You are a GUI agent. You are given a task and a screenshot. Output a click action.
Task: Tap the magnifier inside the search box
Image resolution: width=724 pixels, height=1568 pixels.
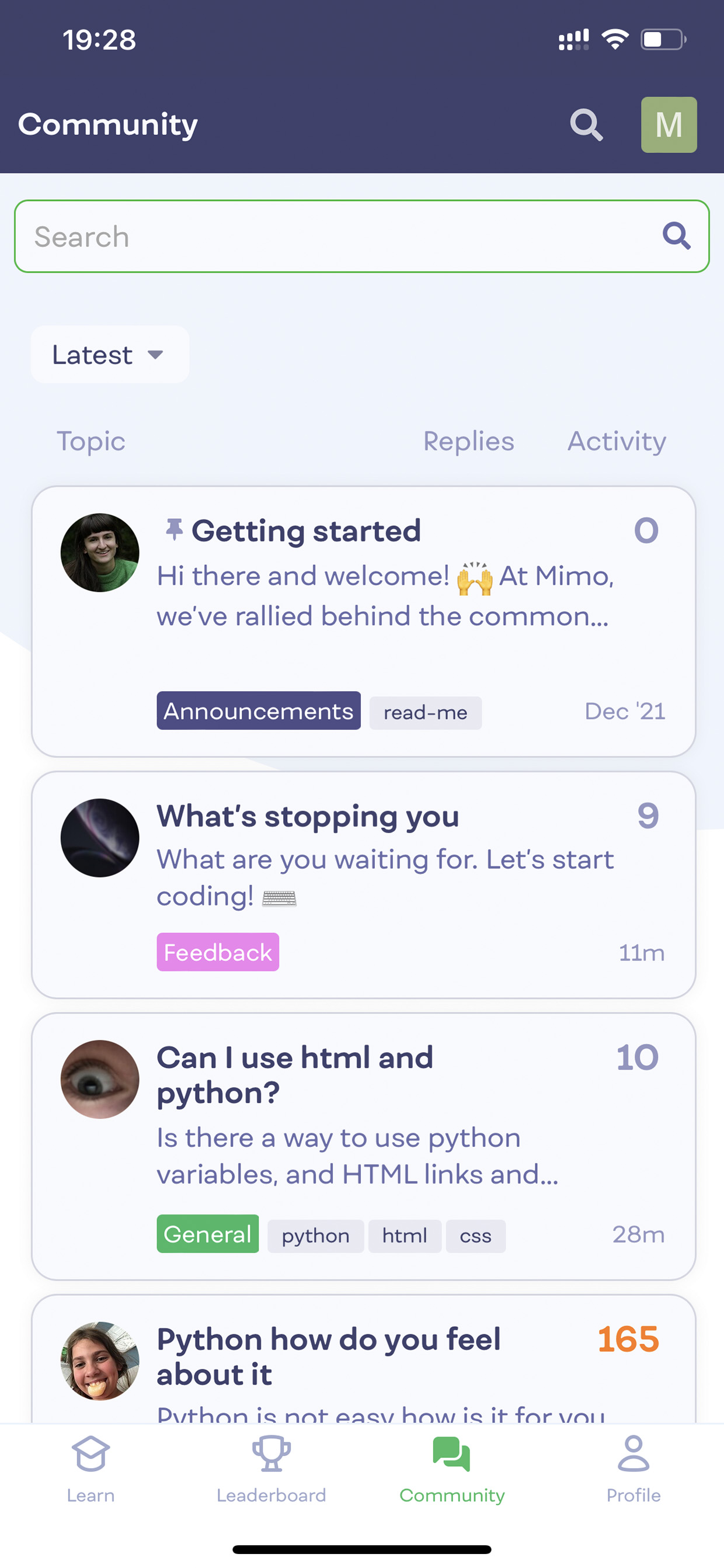coord(677,235)
